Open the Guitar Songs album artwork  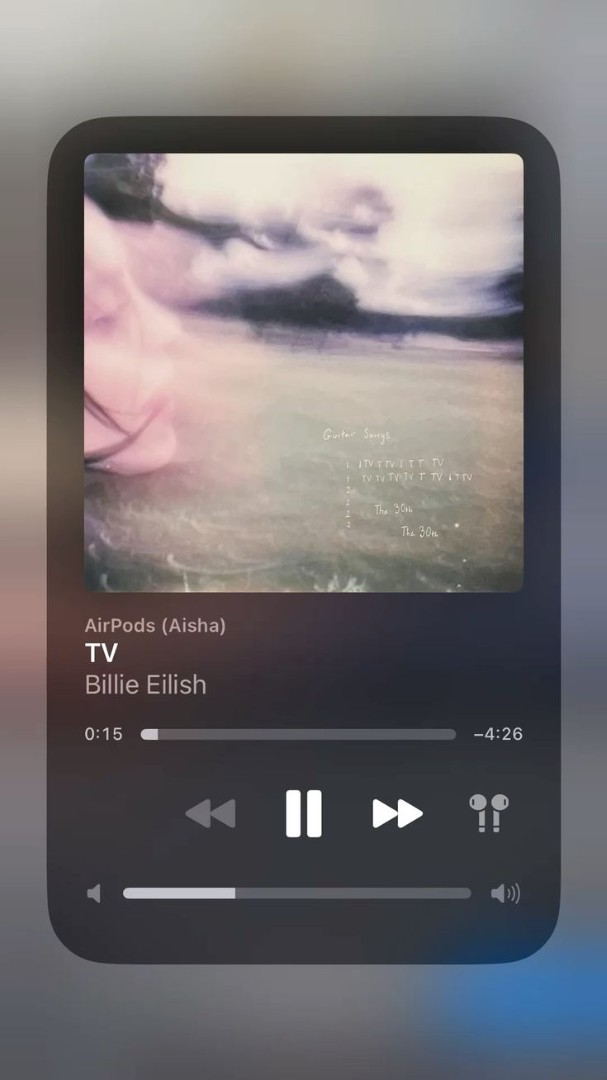point(303,372)
